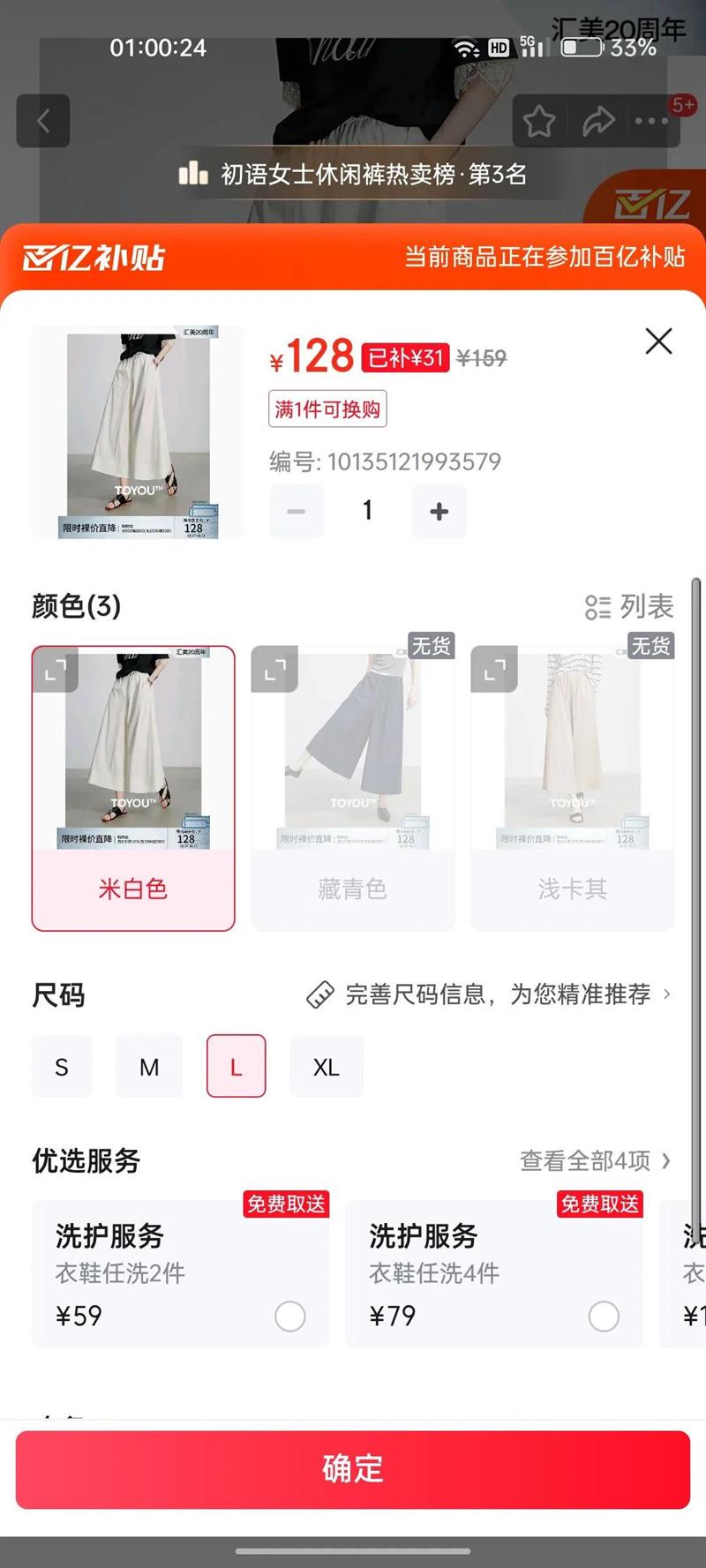
Task: Choose size M
Action: [x=149, y=1066]
